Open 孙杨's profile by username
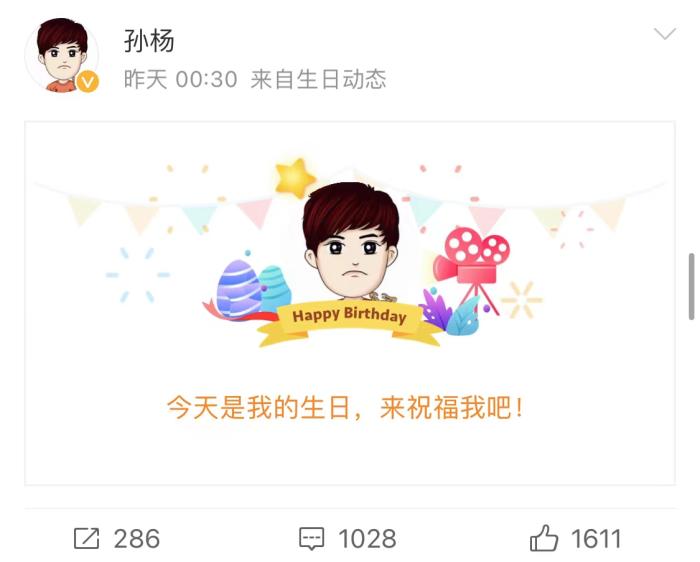700x562 pixels. (149, 40)
